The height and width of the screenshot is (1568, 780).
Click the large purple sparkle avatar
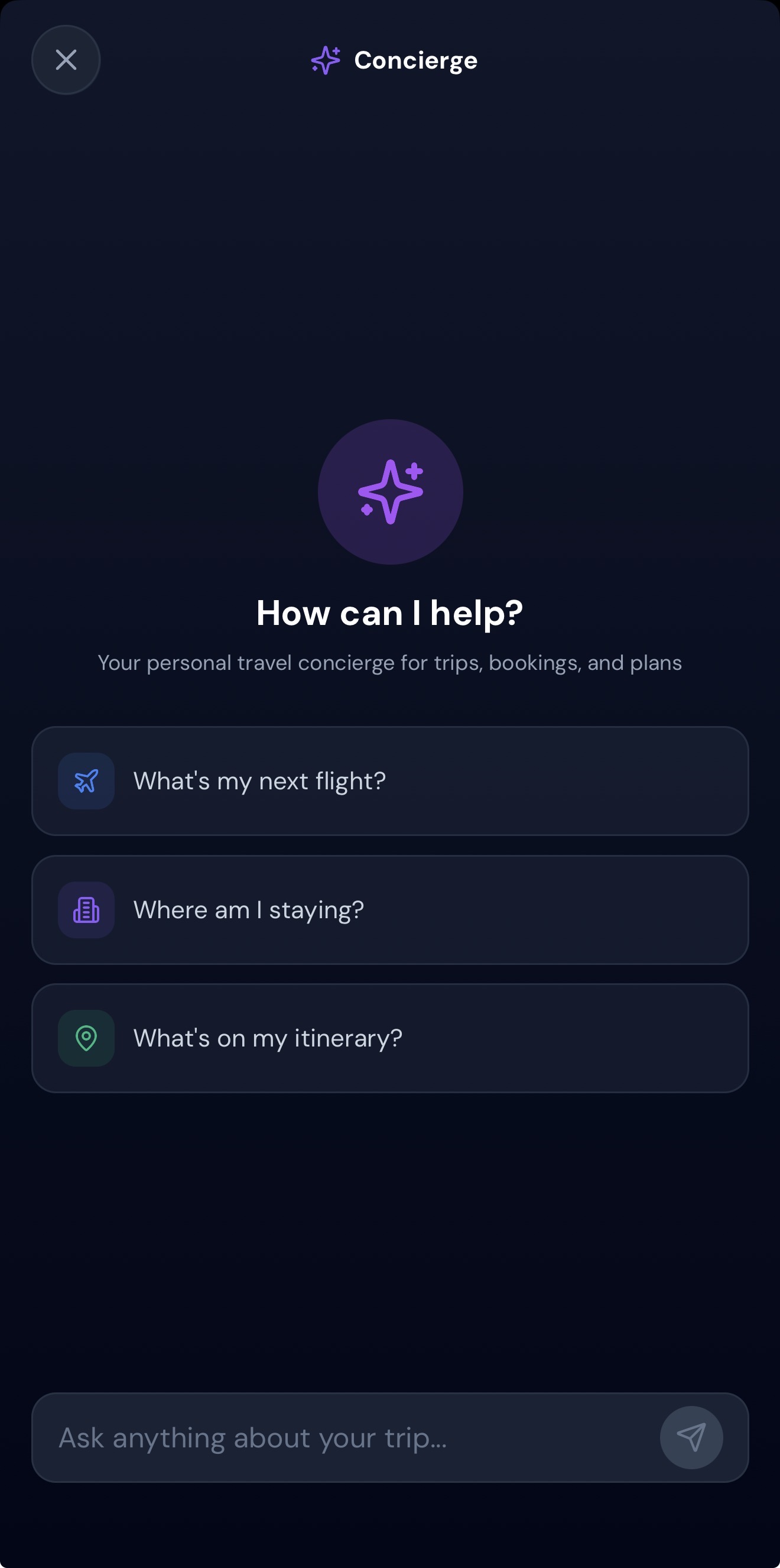[390, 492]
